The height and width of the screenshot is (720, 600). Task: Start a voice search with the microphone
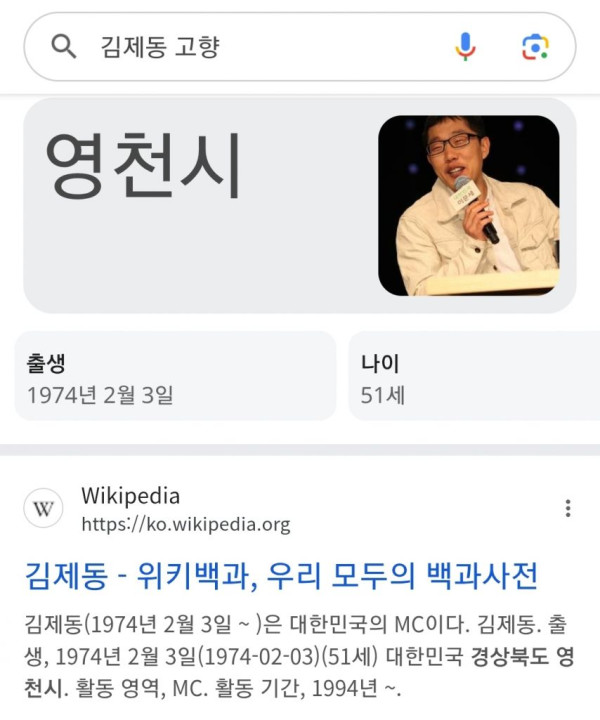coord(465,46)
